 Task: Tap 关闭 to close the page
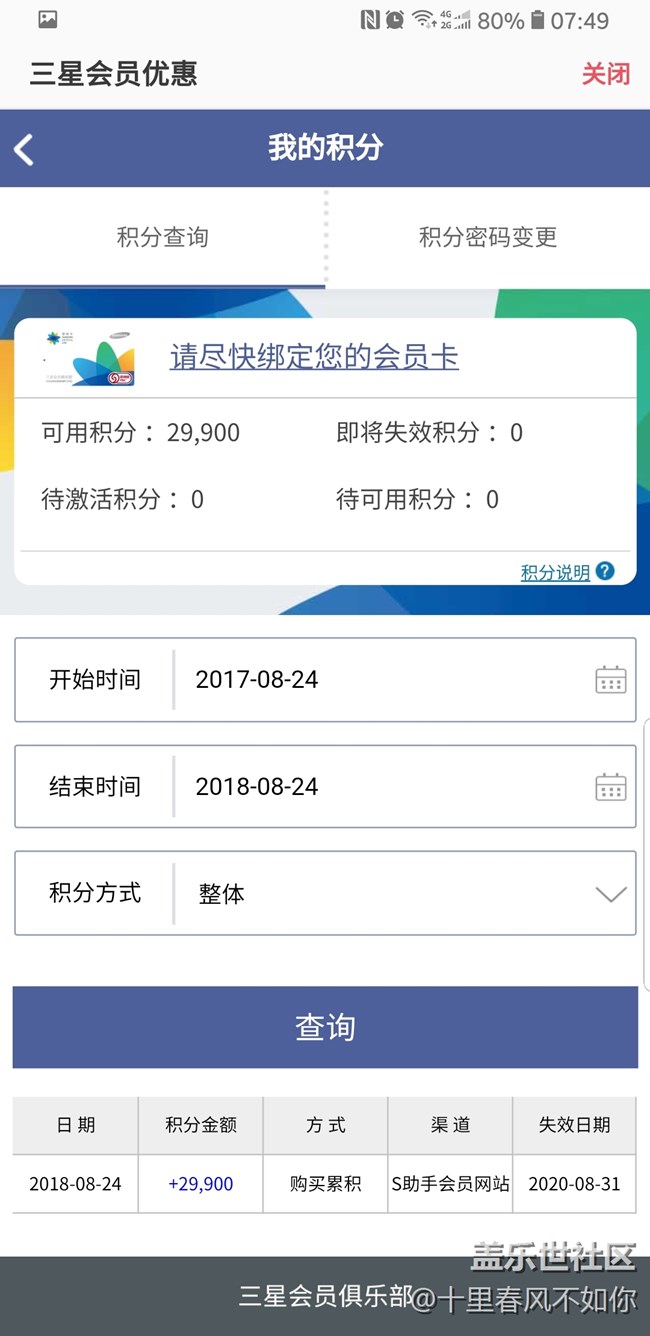click(606, 74)
